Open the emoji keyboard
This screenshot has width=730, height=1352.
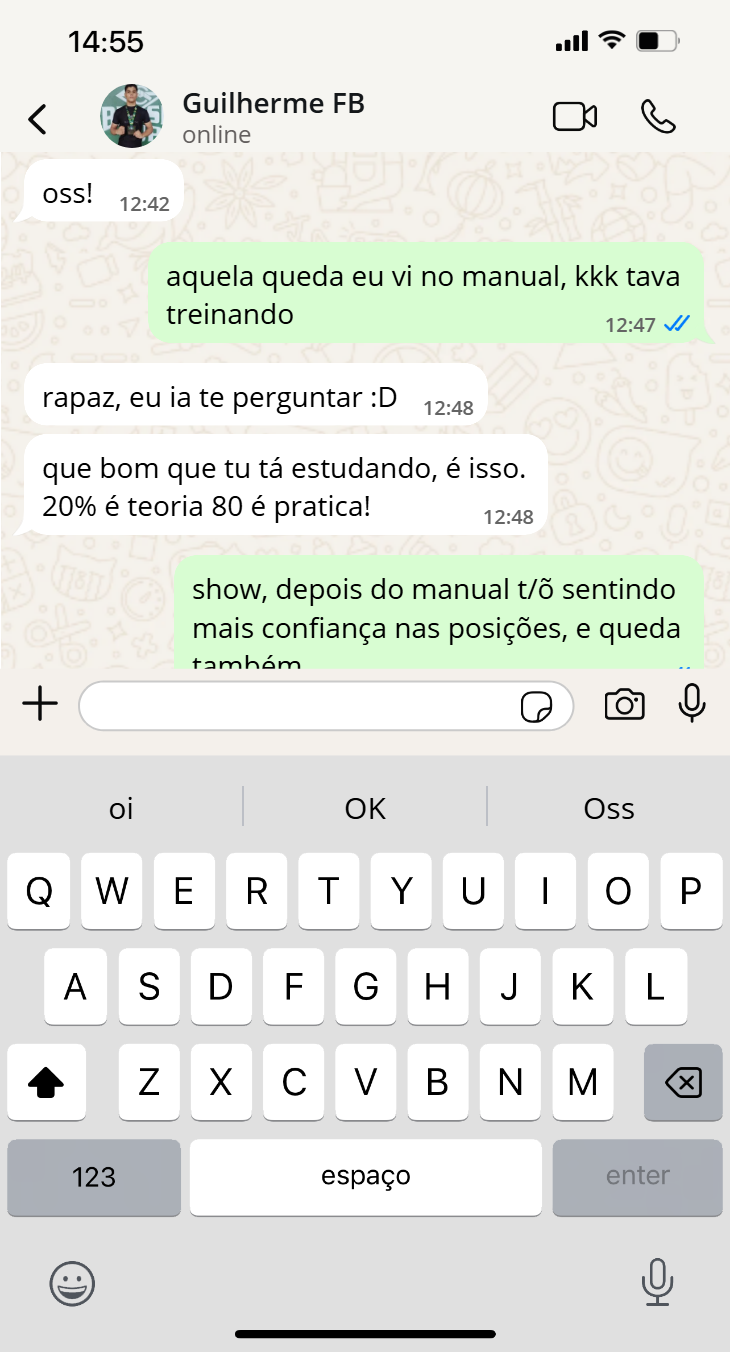pos(72,1282)
